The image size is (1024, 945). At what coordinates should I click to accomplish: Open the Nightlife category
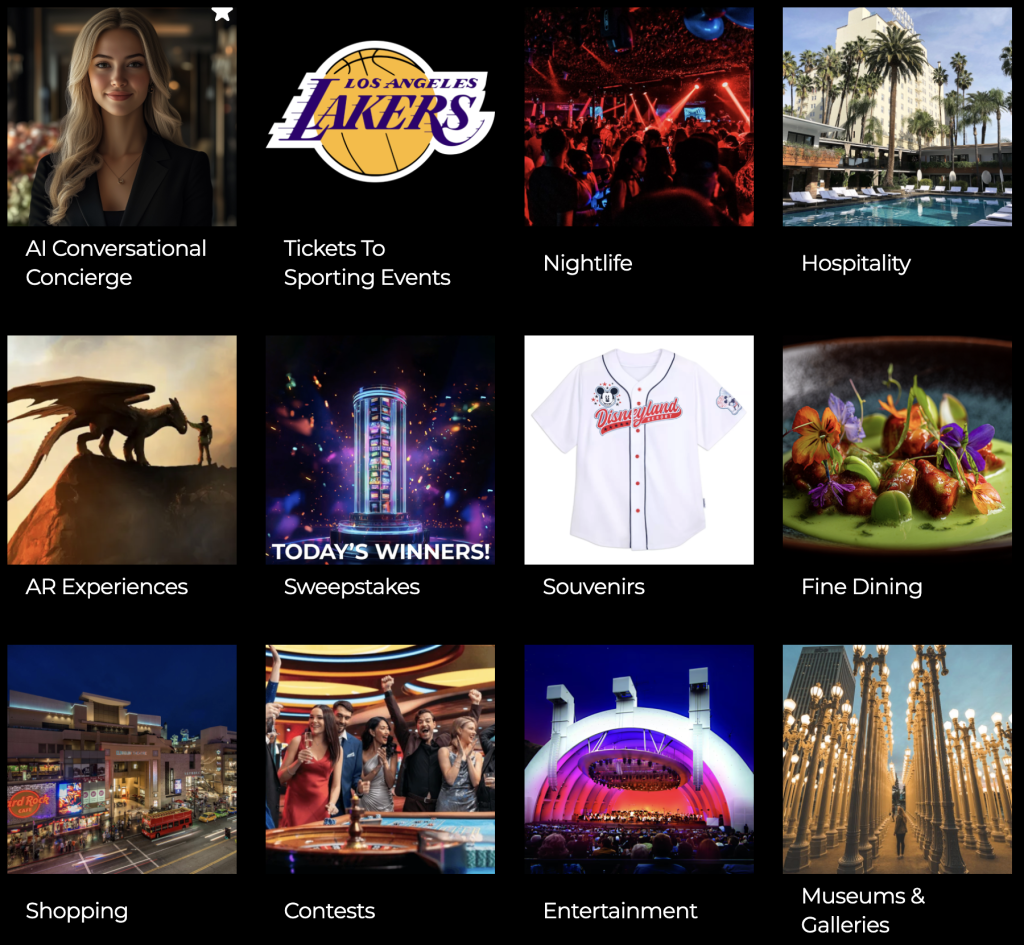tap(638, 117)
